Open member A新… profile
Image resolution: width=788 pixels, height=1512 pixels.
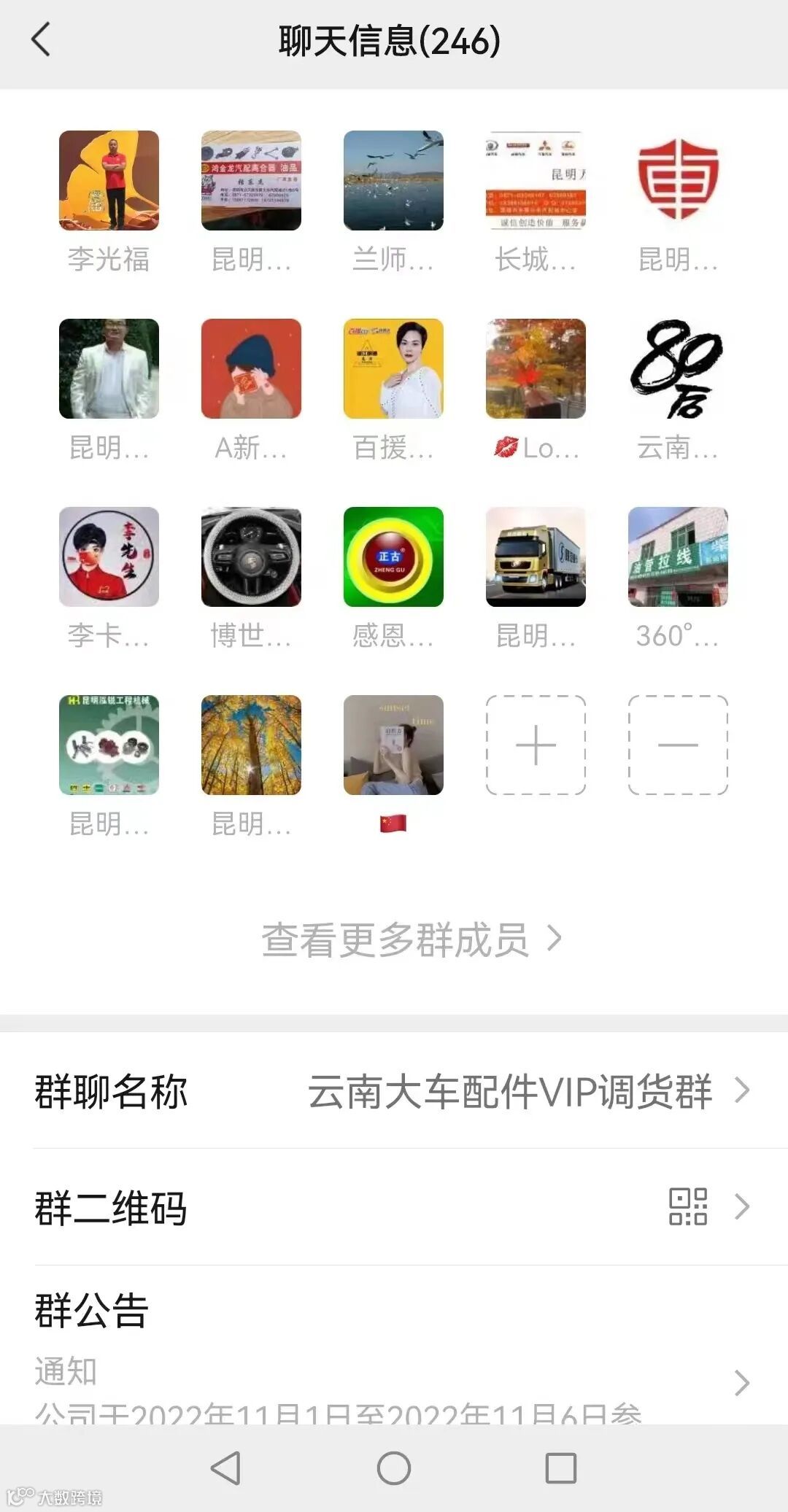pos(251,369)
